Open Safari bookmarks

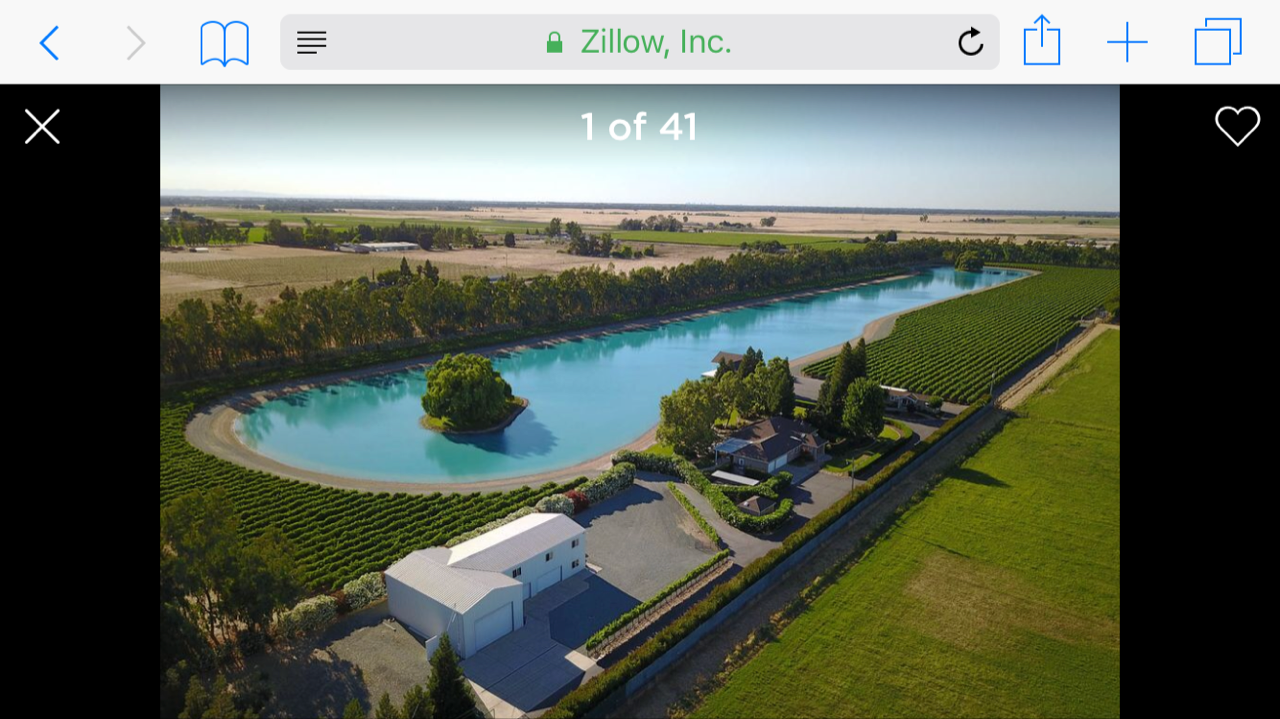pos(224,43)
